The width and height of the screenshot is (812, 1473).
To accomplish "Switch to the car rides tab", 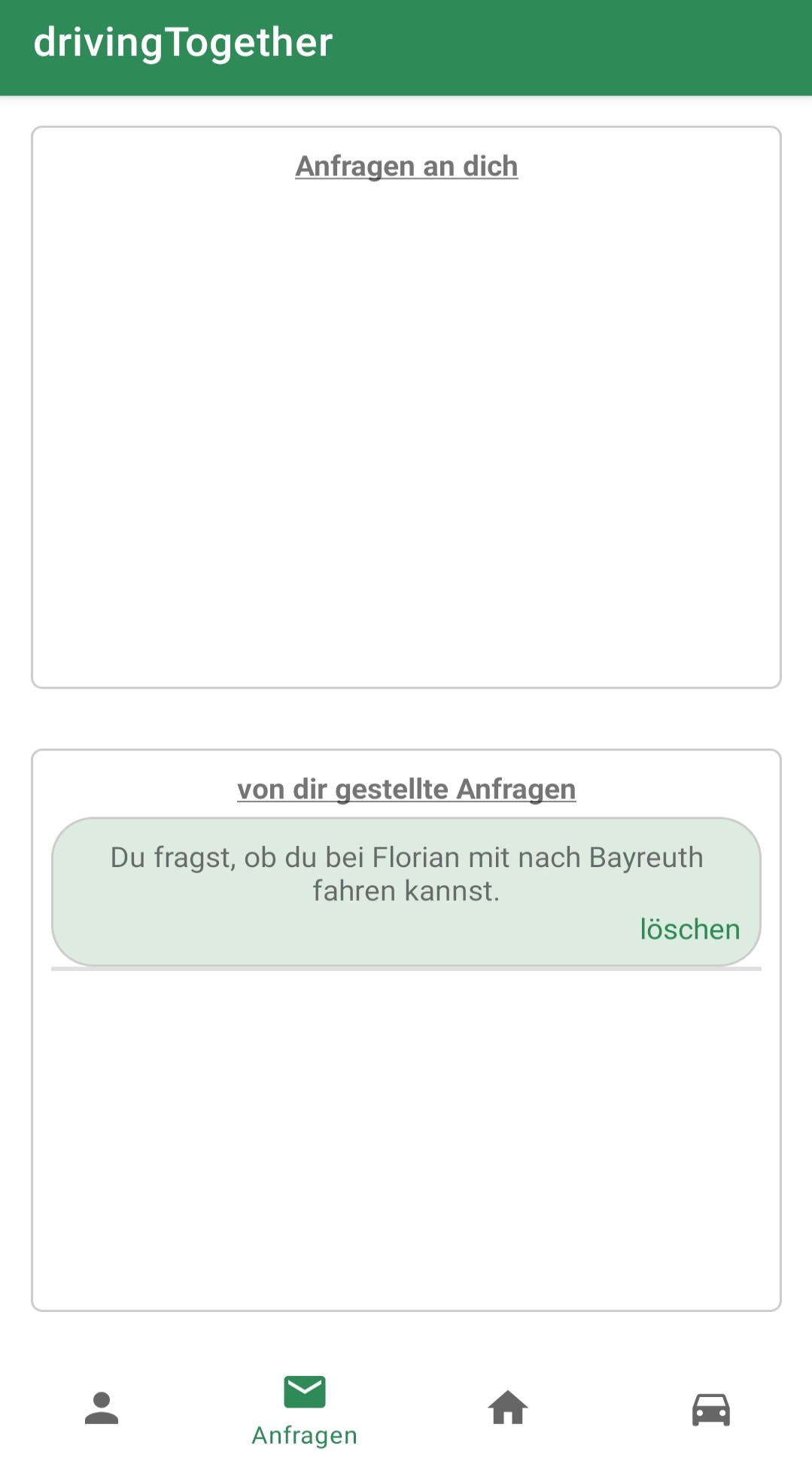I will 711,1409.
